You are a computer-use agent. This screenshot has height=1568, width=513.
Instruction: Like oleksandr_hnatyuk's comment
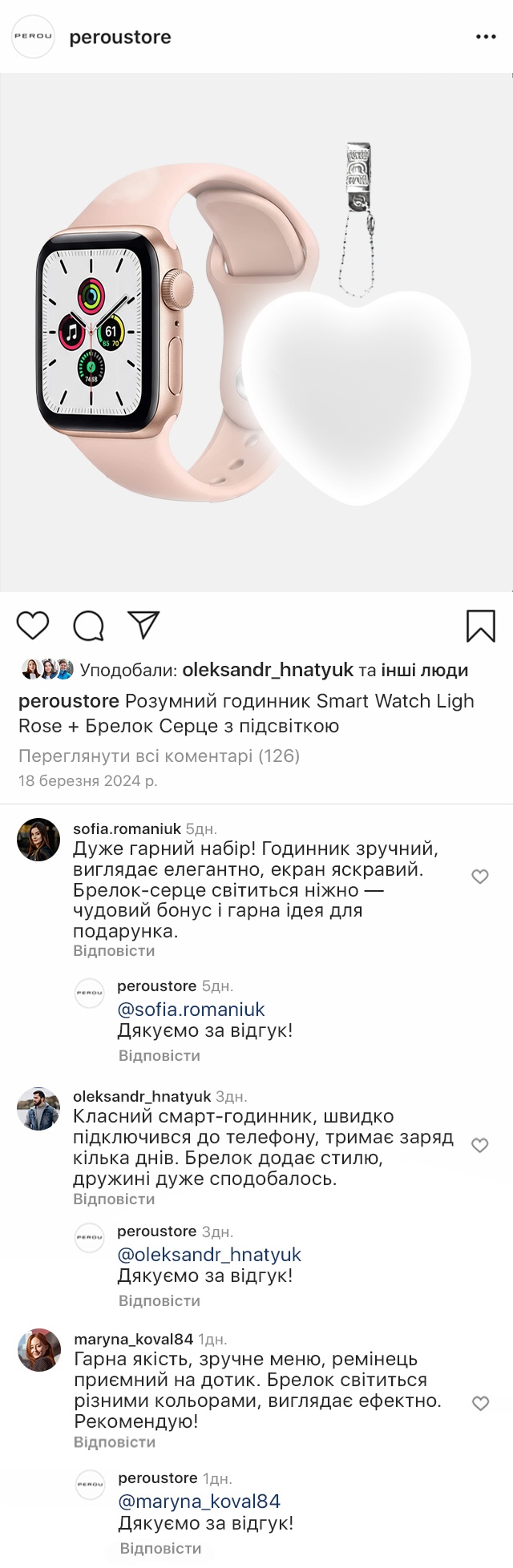[480, 1146]
